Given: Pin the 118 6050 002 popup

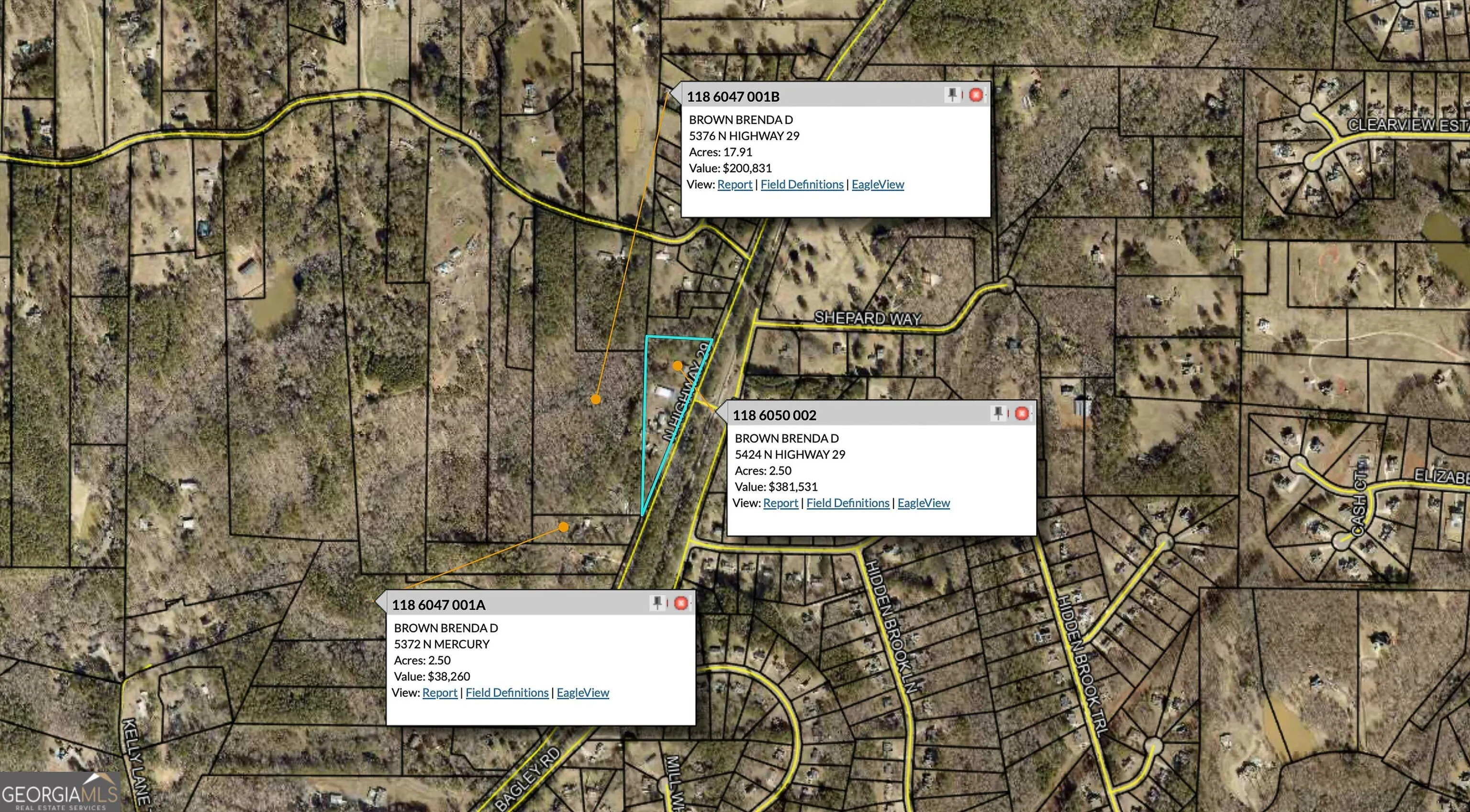Looking at the screenshot, I should [x=998, y=414].
